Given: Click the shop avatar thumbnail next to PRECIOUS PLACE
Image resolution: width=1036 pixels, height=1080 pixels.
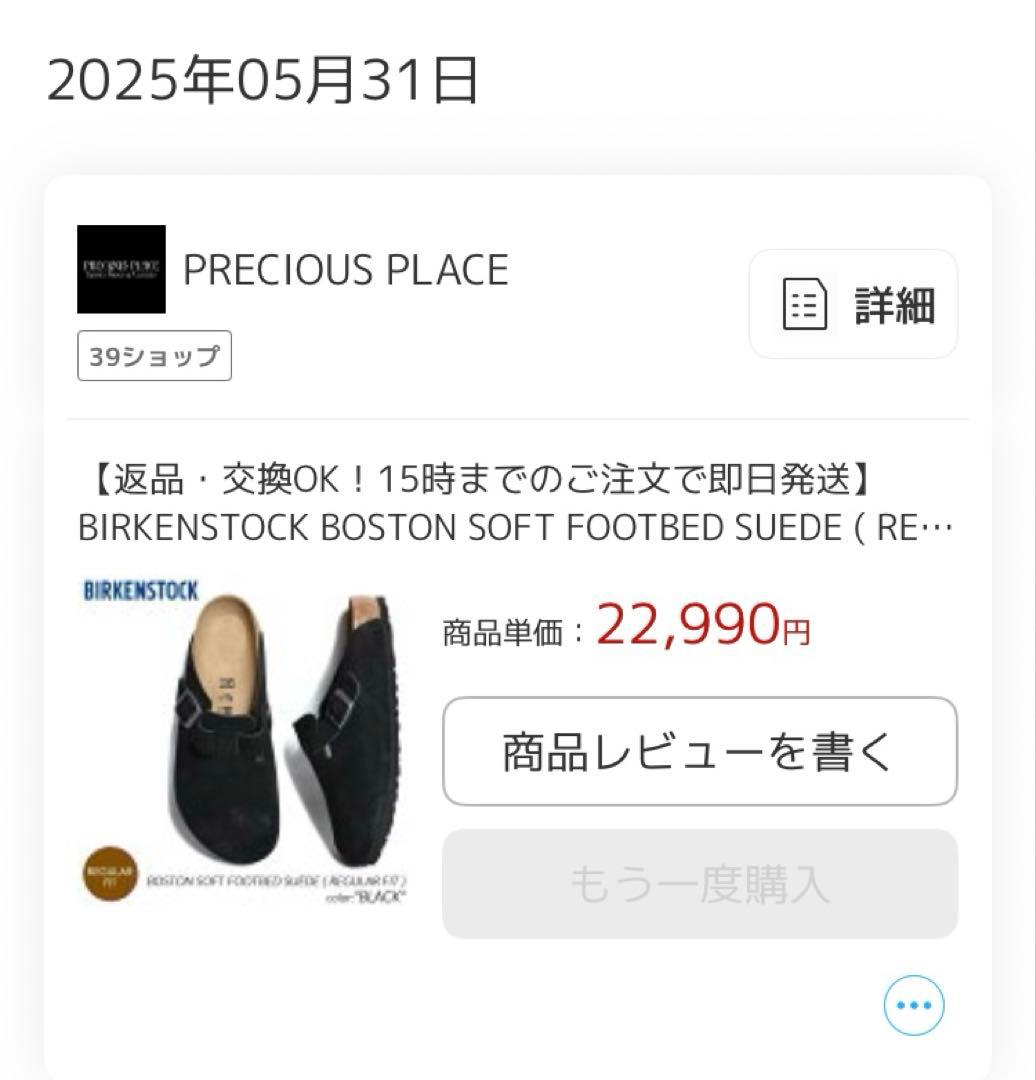Looking at the screenshot, I should click(x=120, y=270).
